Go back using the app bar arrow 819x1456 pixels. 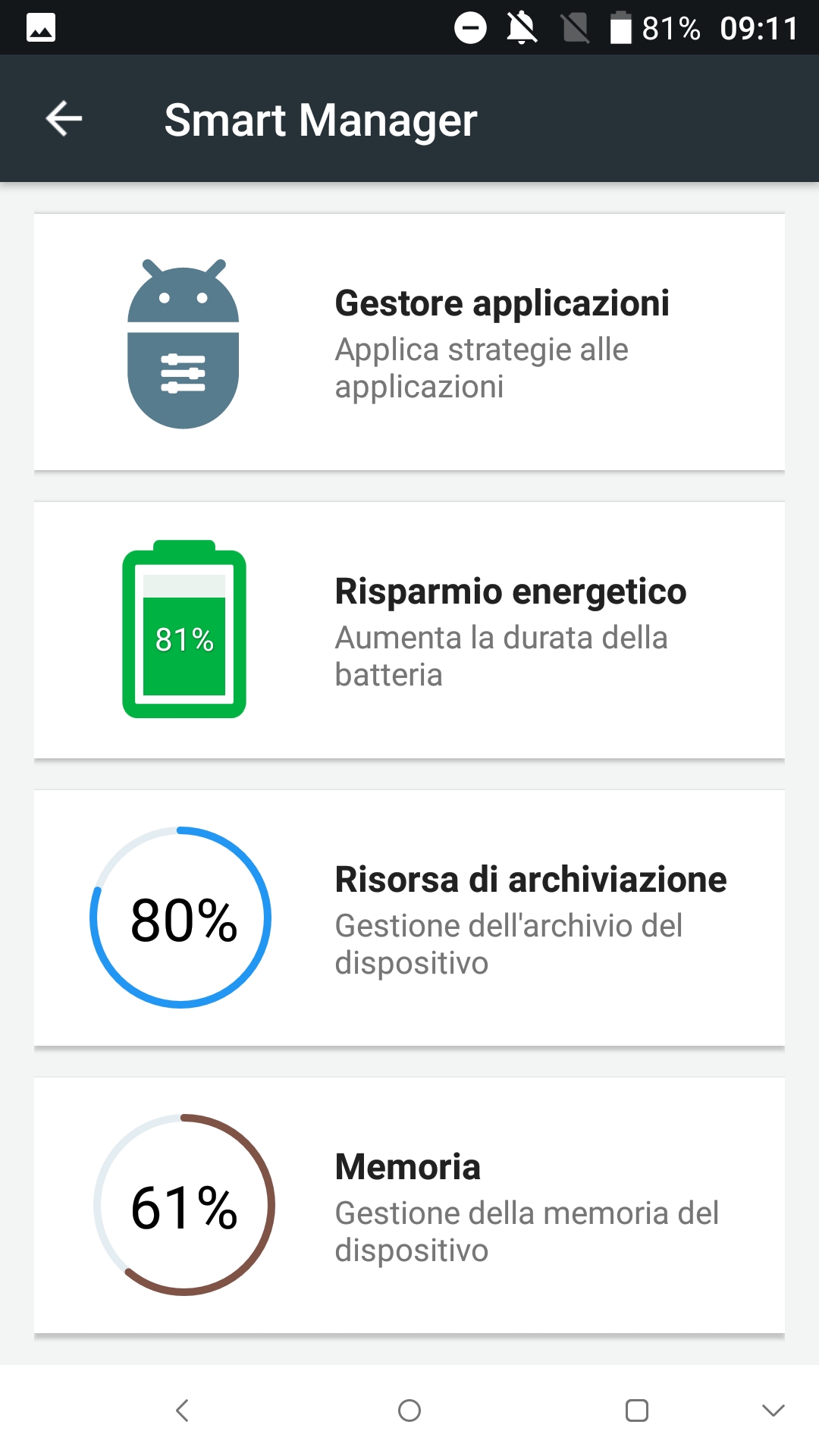pos(64,119)
